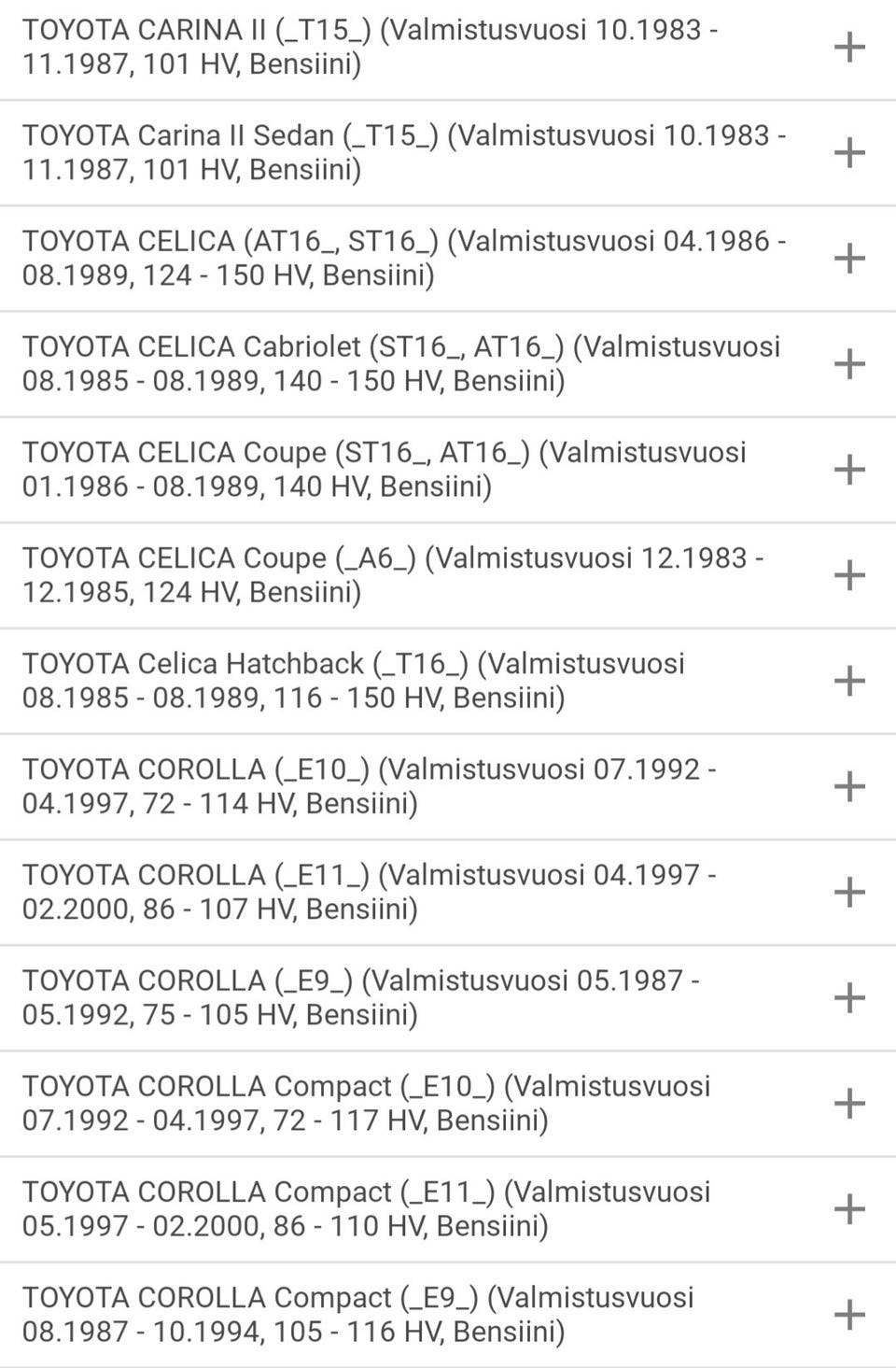Expand the TOYOTA COROLLA (_E9_) entry
896x1368 pixels.
(848, 997)
